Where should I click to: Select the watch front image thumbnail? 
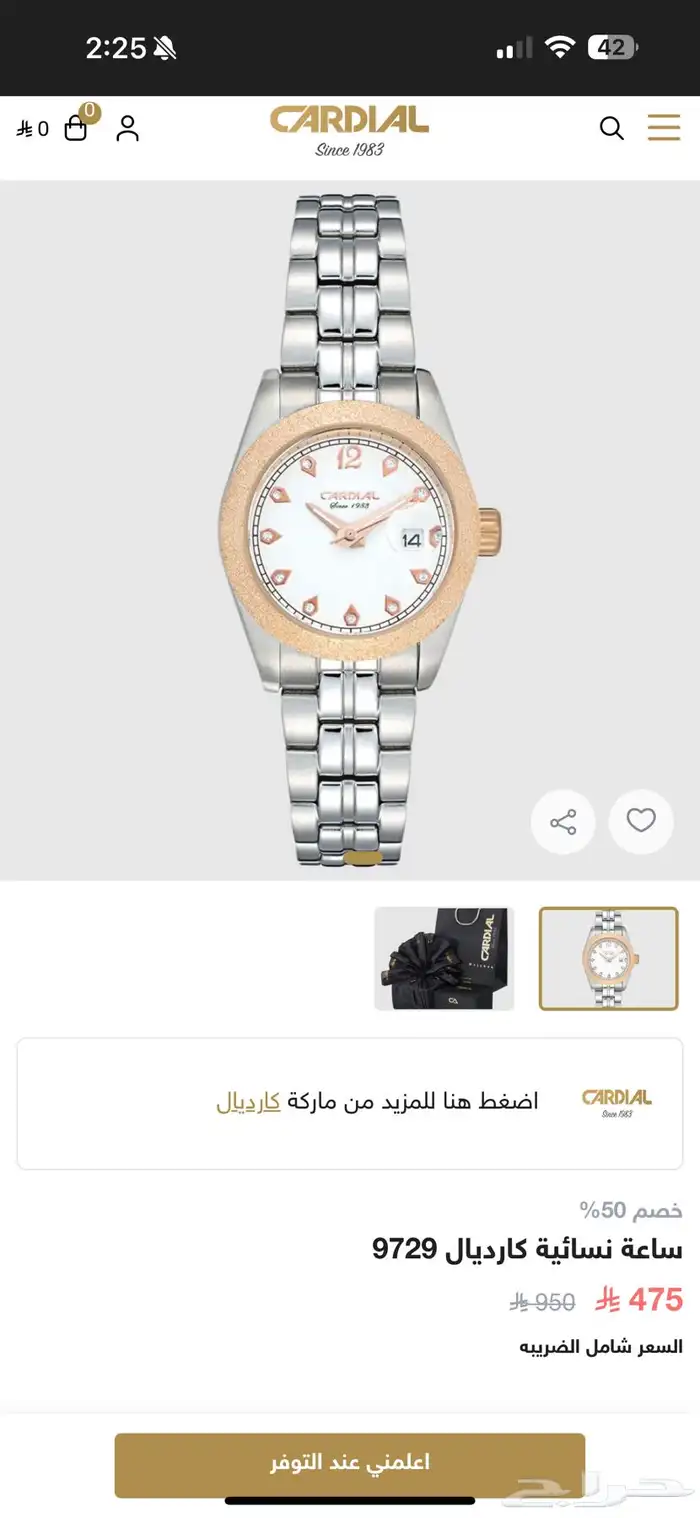608,958
